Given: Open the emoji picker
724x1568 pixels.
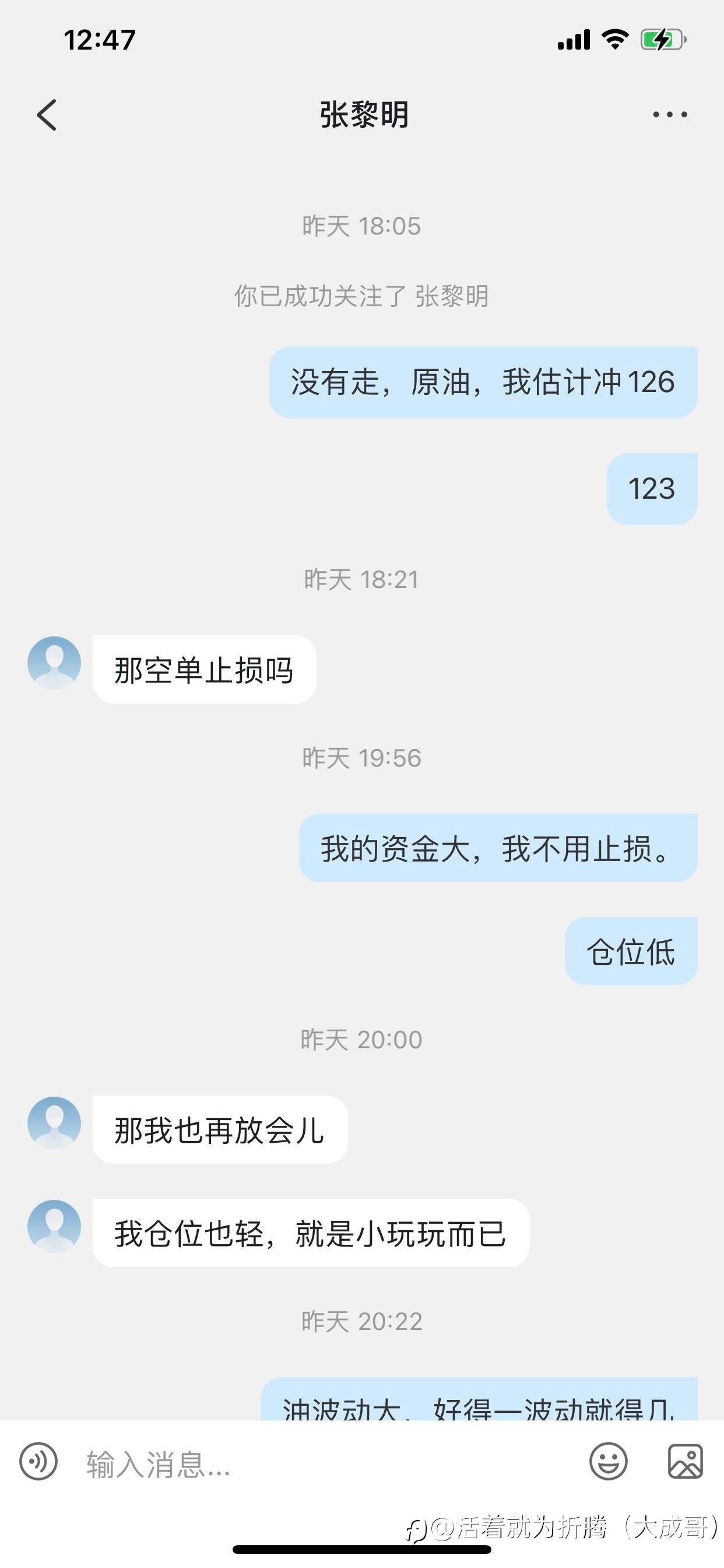Looking at the screenshot, I should click(609, 1461).
